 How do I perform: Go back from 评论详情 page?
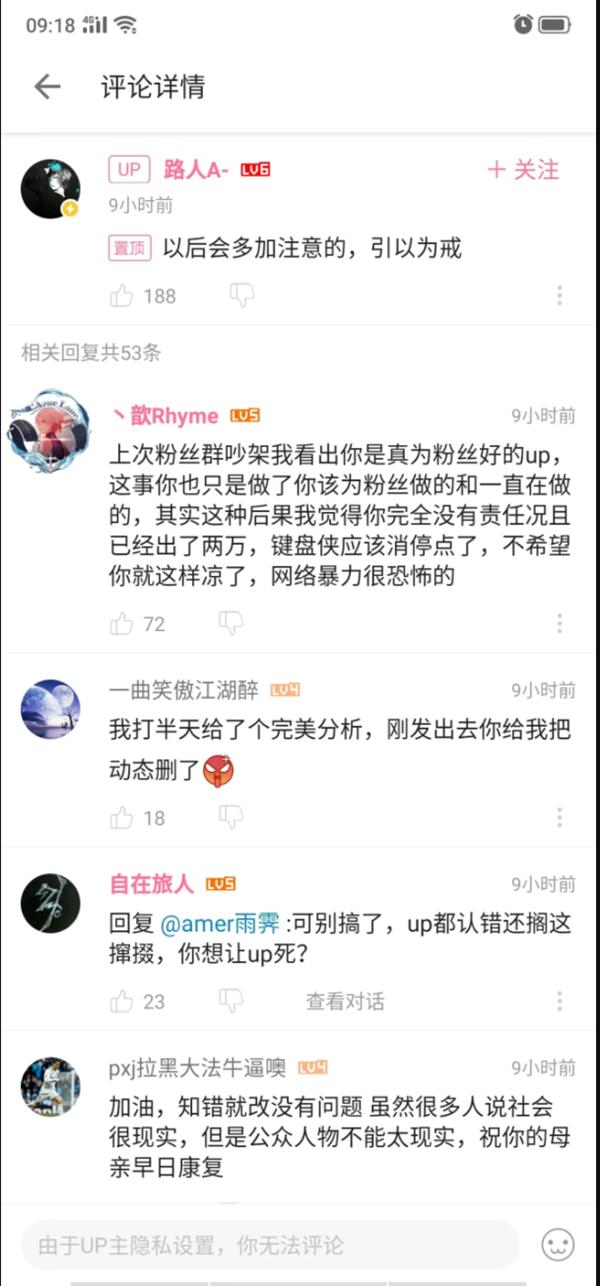(x=47, y=87)
